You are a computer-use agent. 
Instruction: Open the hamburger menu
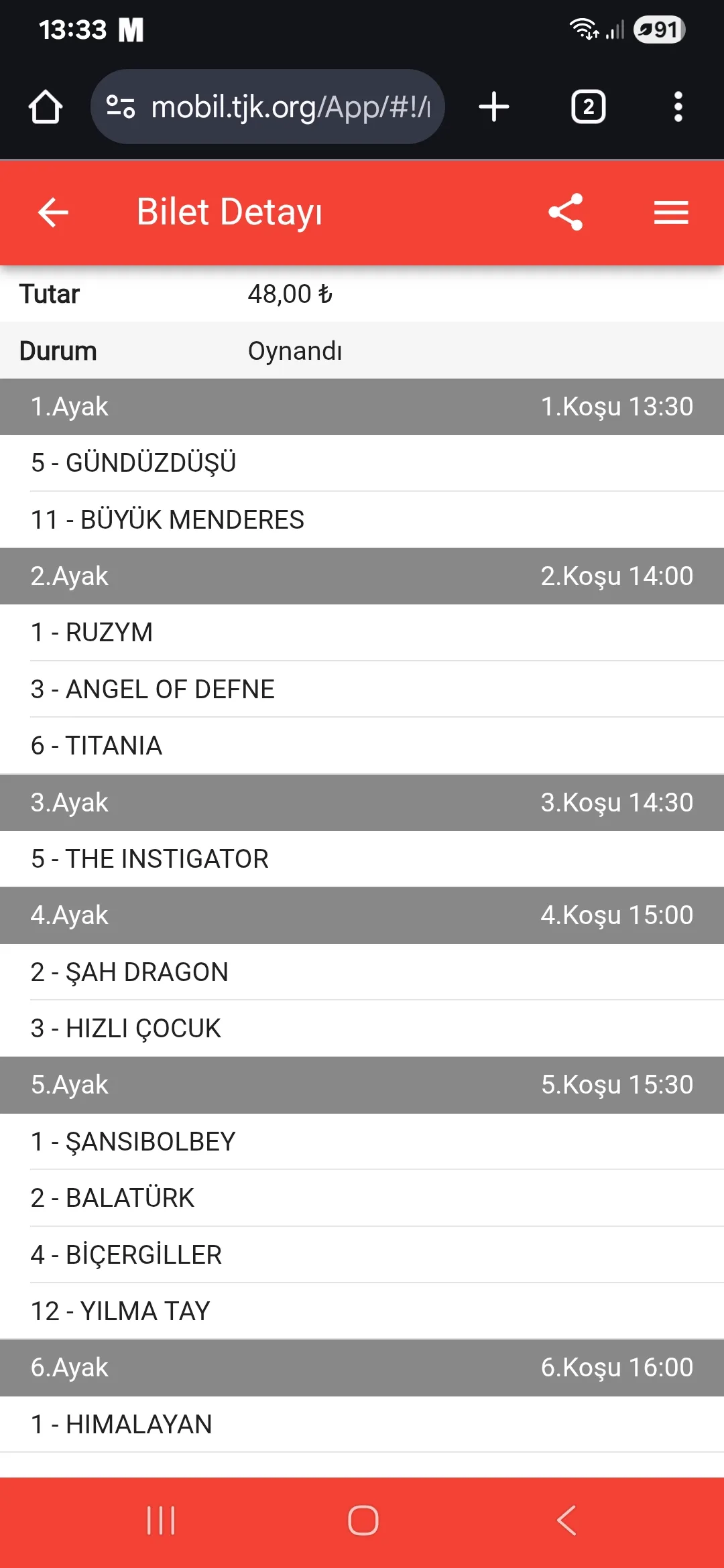[x=671, y=212]
